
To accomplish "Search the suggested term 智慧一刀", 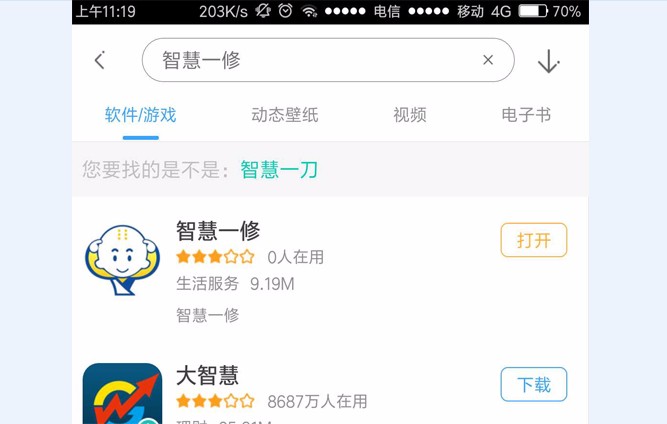I will pyautogui.click(x=279, y=169).
